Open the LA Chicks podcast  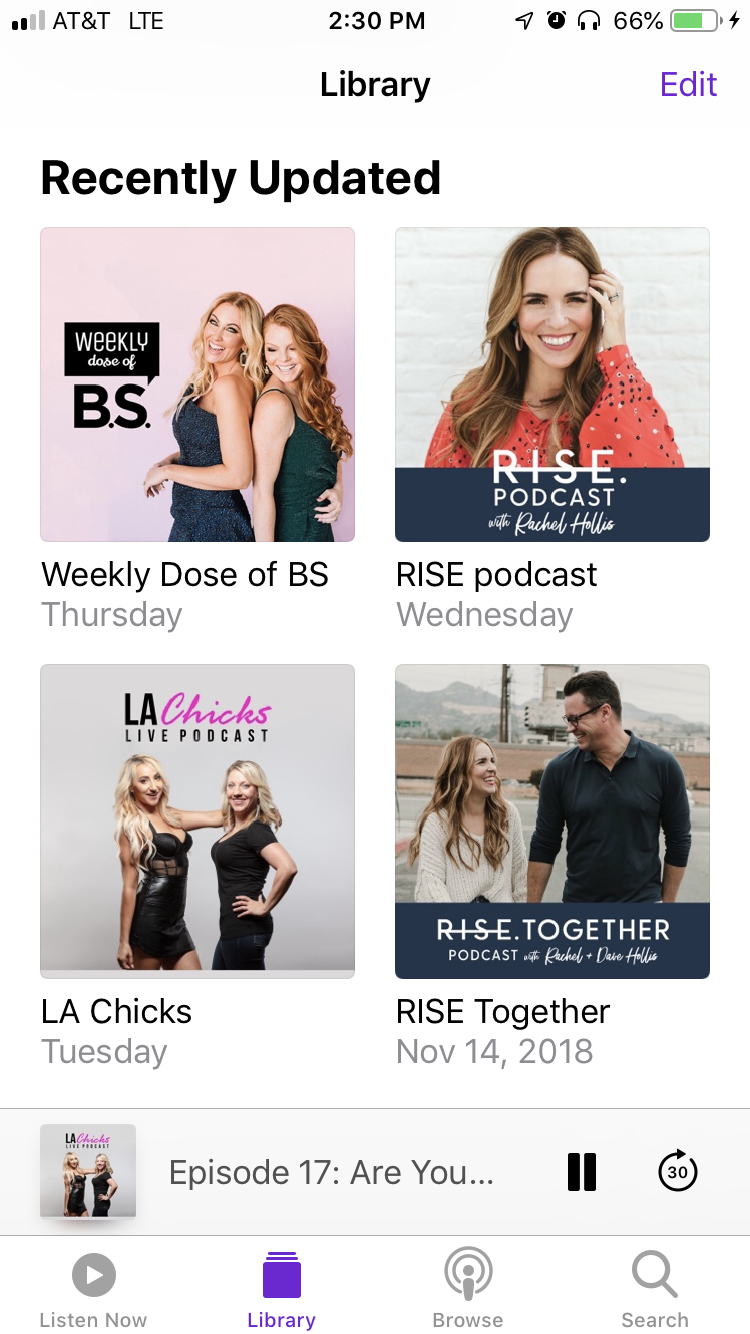coord(197,821)
